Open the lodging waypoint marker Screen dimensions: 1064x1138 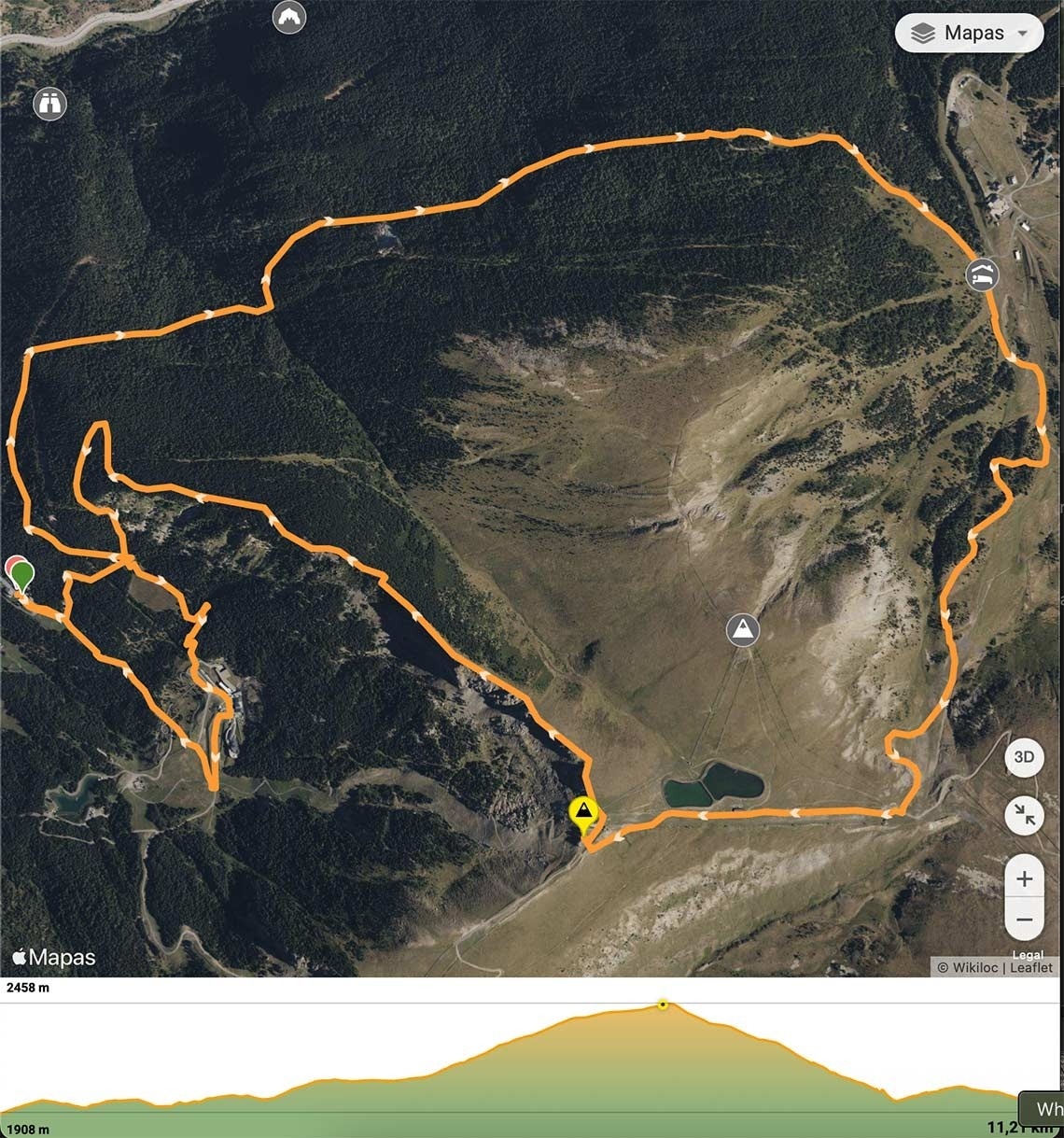pos(982,275)
